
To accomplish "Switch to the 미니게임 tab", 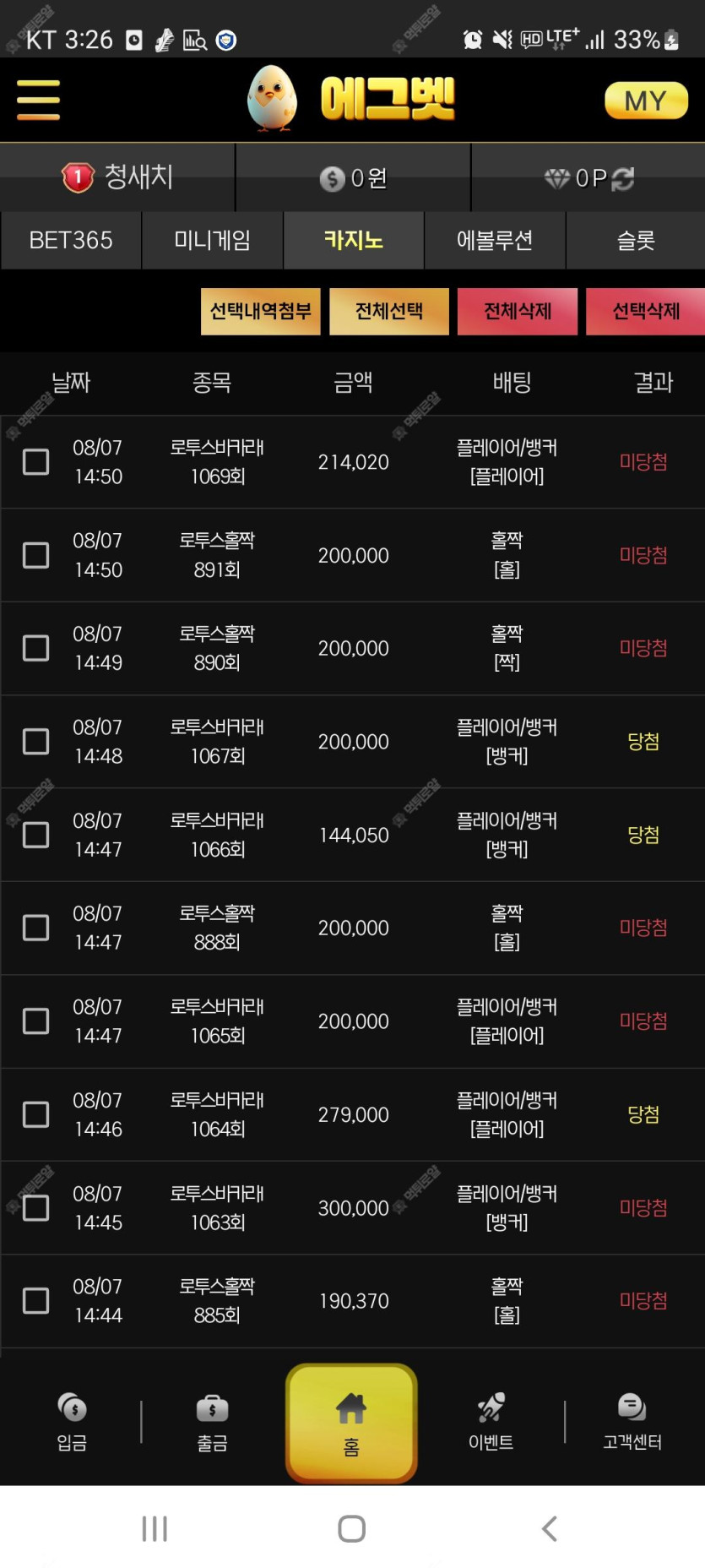I will 212,240.
